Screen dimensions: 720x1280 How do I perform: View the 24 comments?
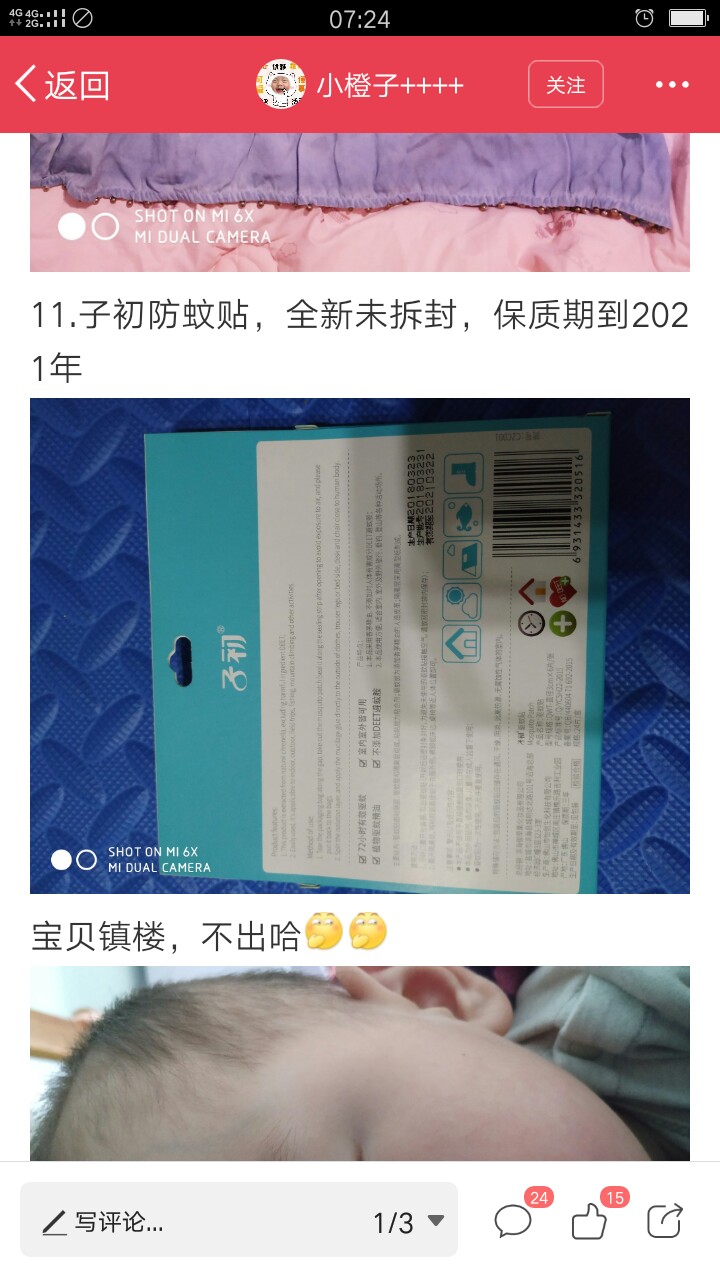(514, 1220)
